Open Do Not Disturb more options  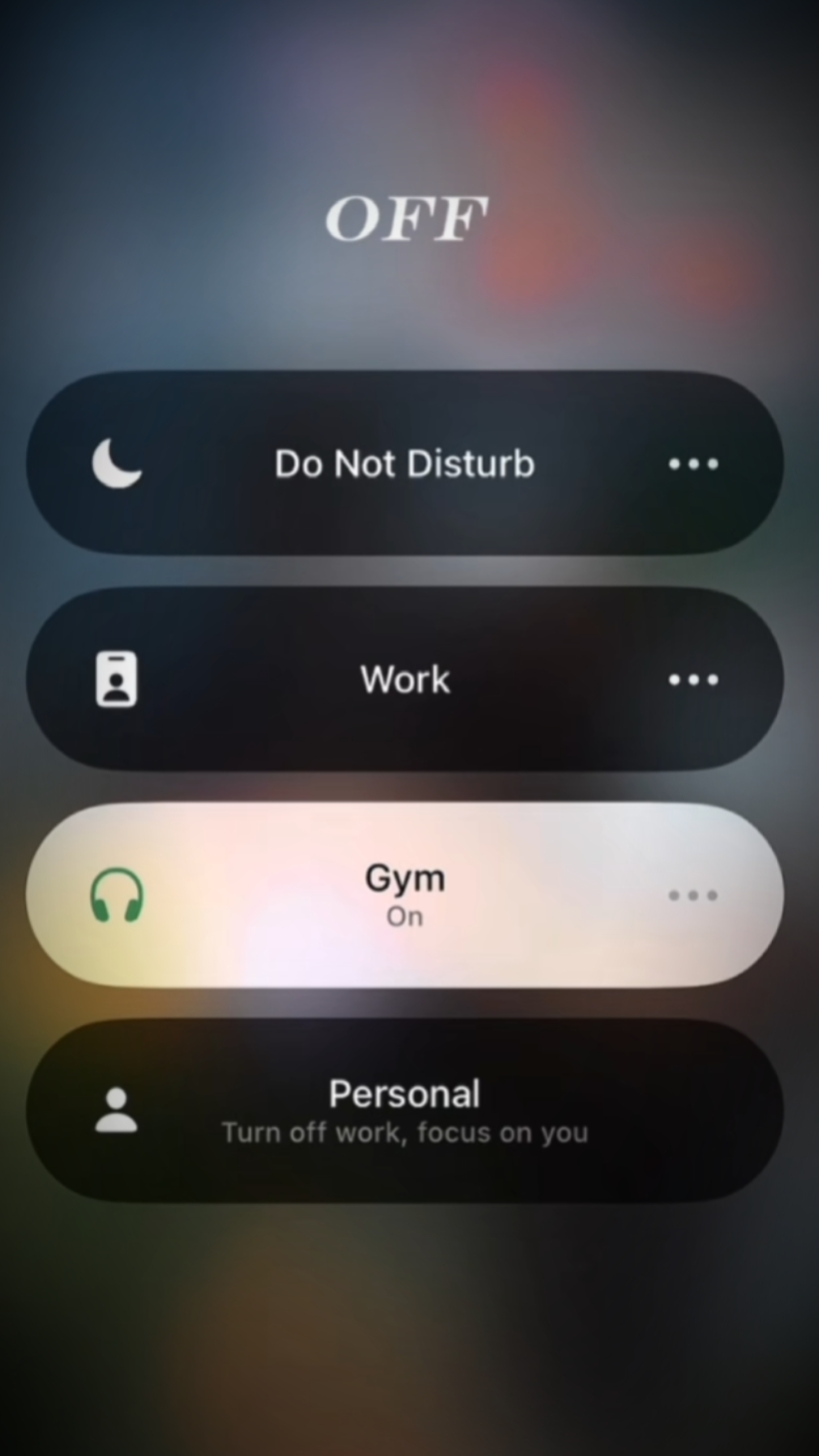[693, 464]
